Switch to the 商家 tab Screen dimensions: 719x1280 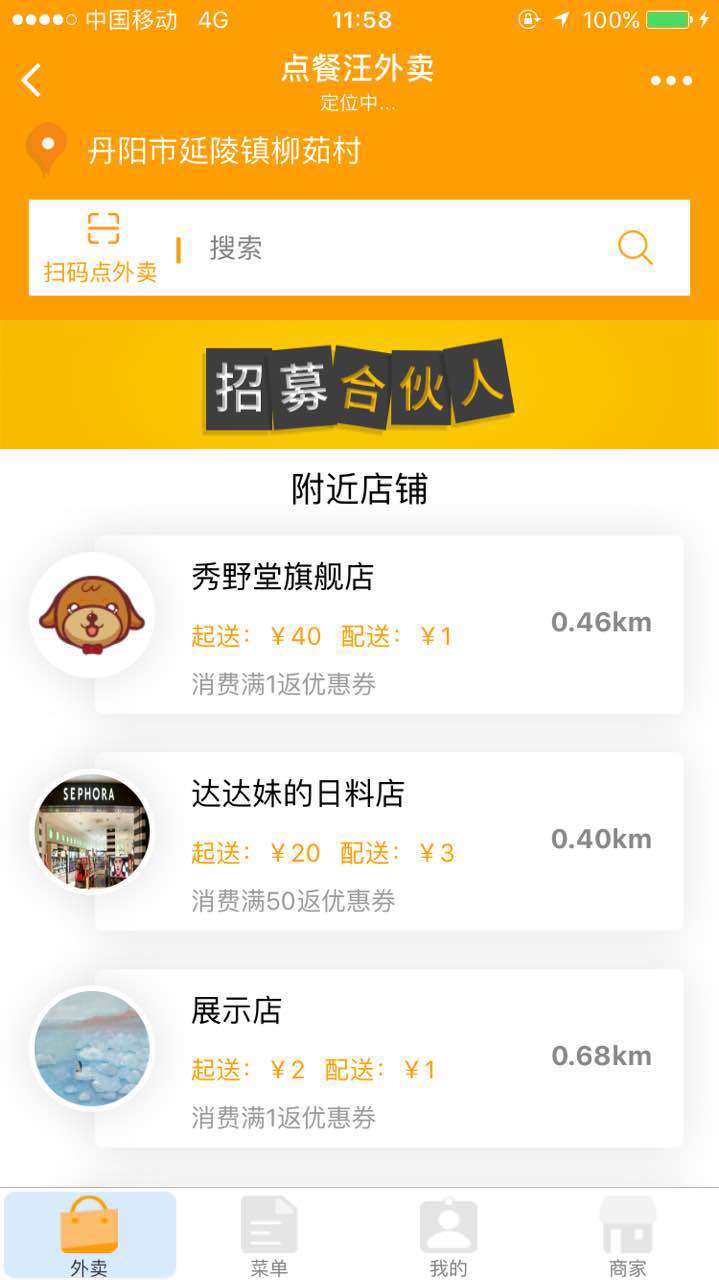click(x=628, y=1235)
